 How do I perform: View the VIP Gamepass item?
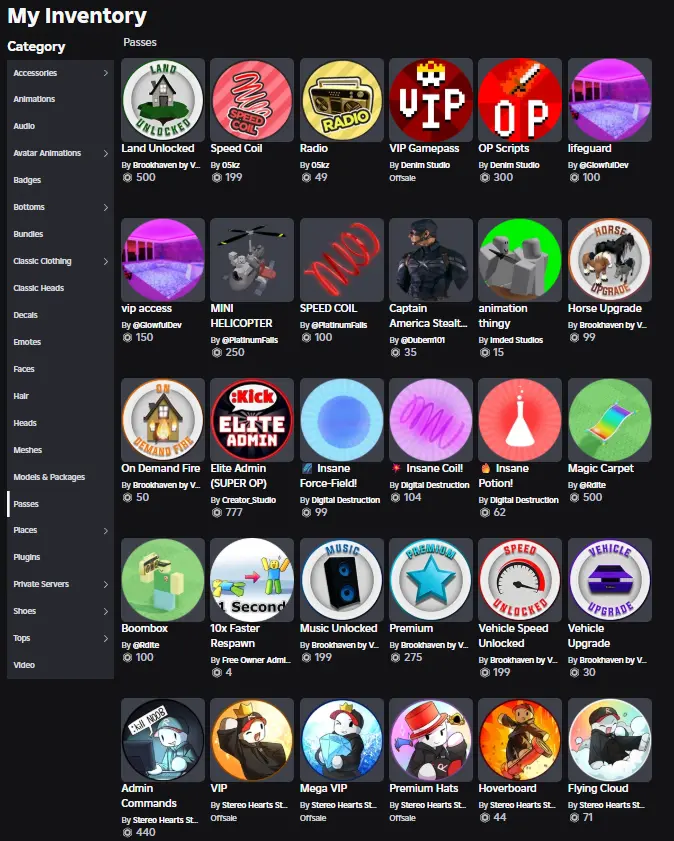(431, 100)
